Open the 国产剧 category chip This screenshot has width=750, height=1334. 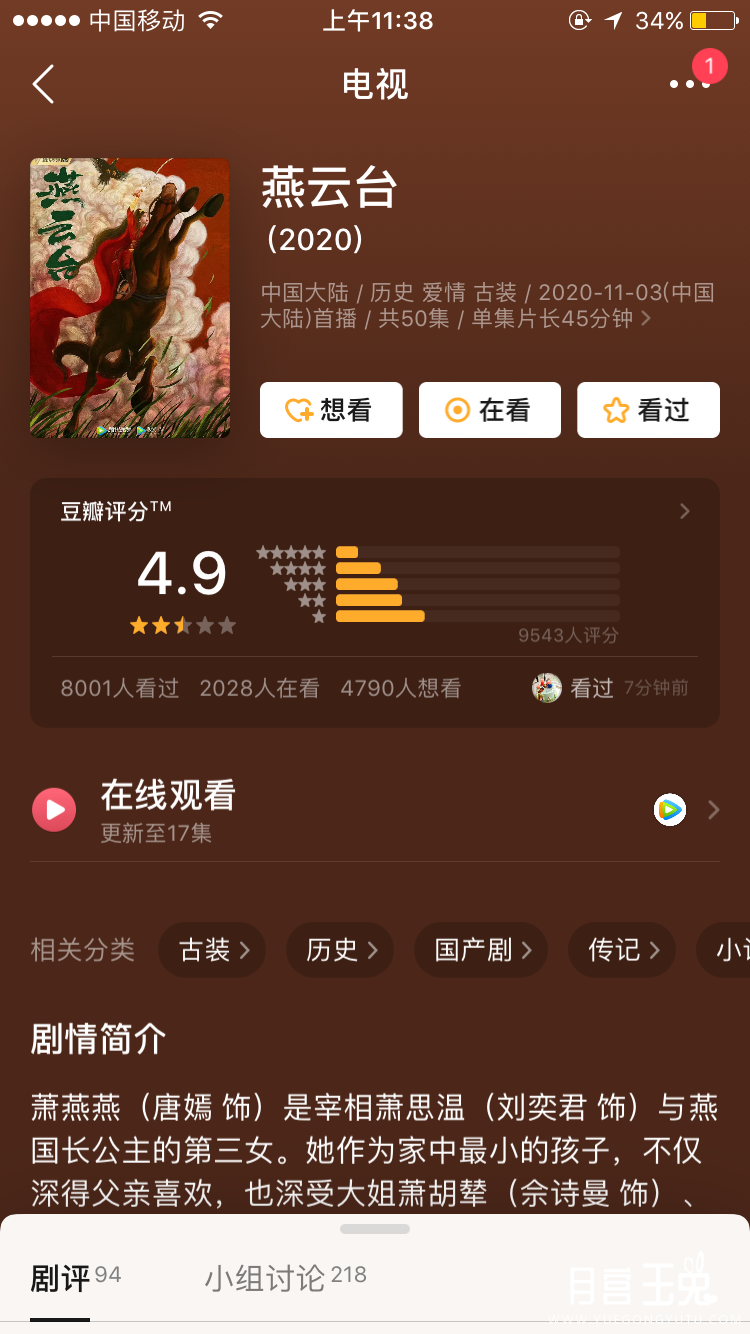pyautogui.click(x=481, y=950)
